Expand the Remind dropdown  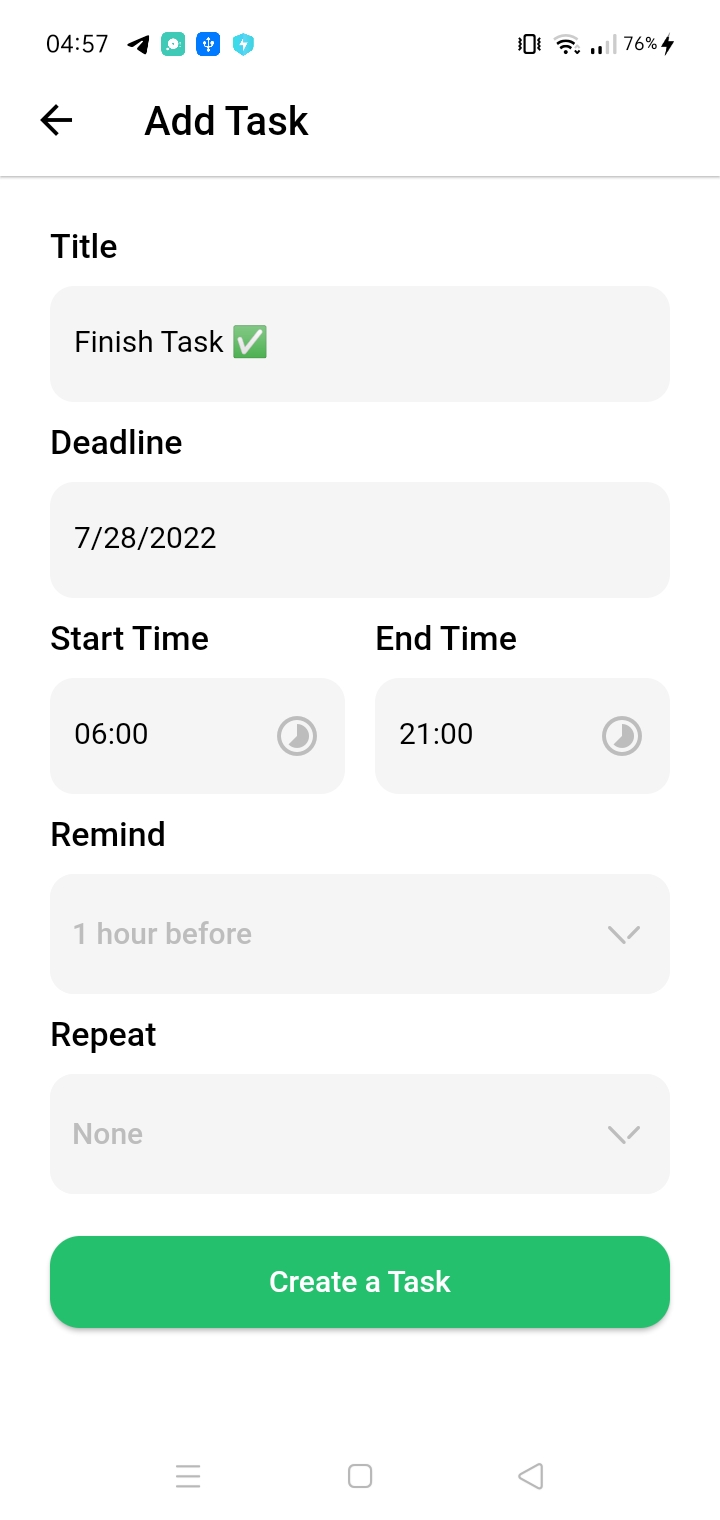point(360,933)
